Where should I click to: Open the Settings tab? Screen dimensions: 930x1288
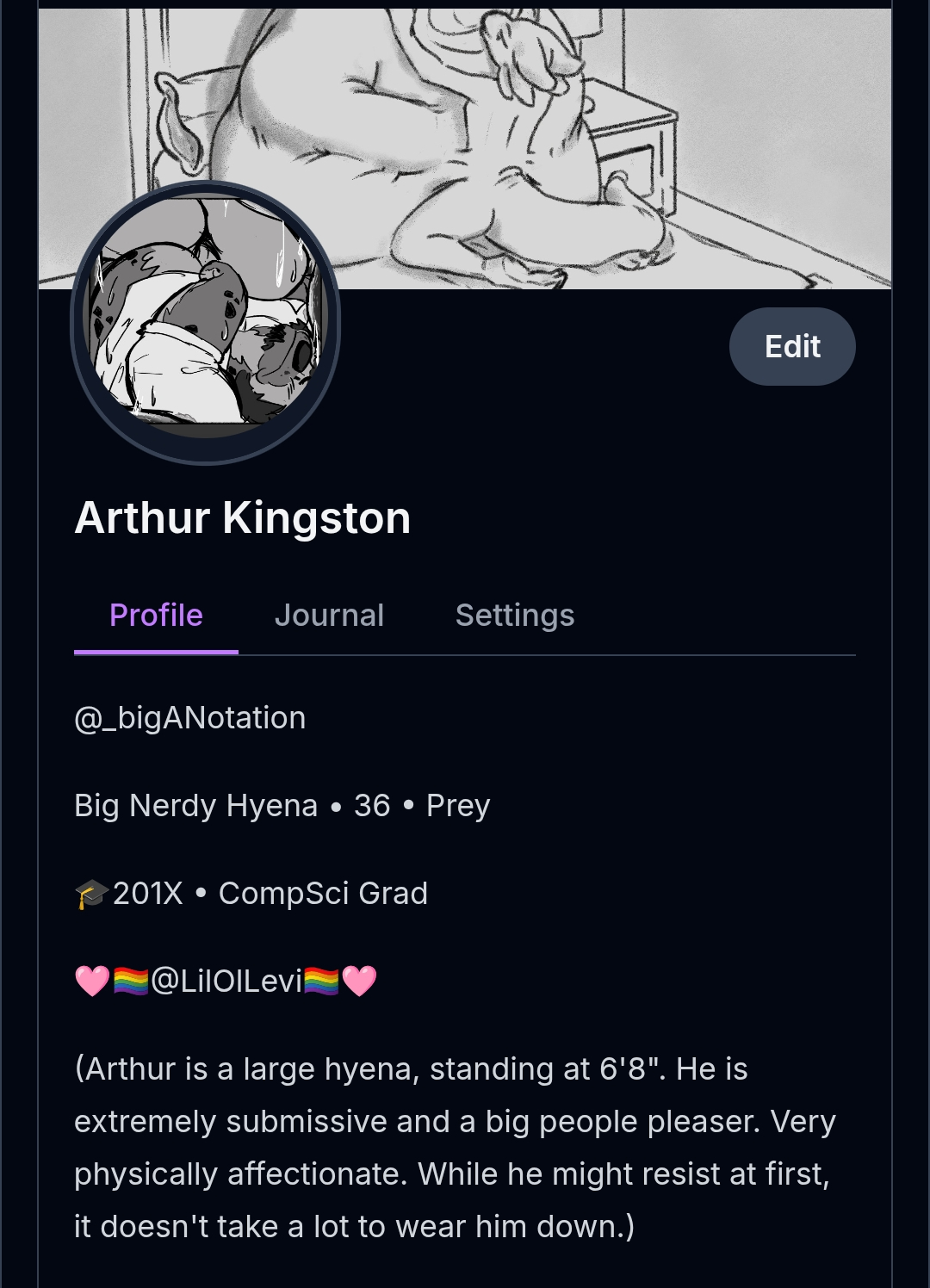[x=514, y=616]
